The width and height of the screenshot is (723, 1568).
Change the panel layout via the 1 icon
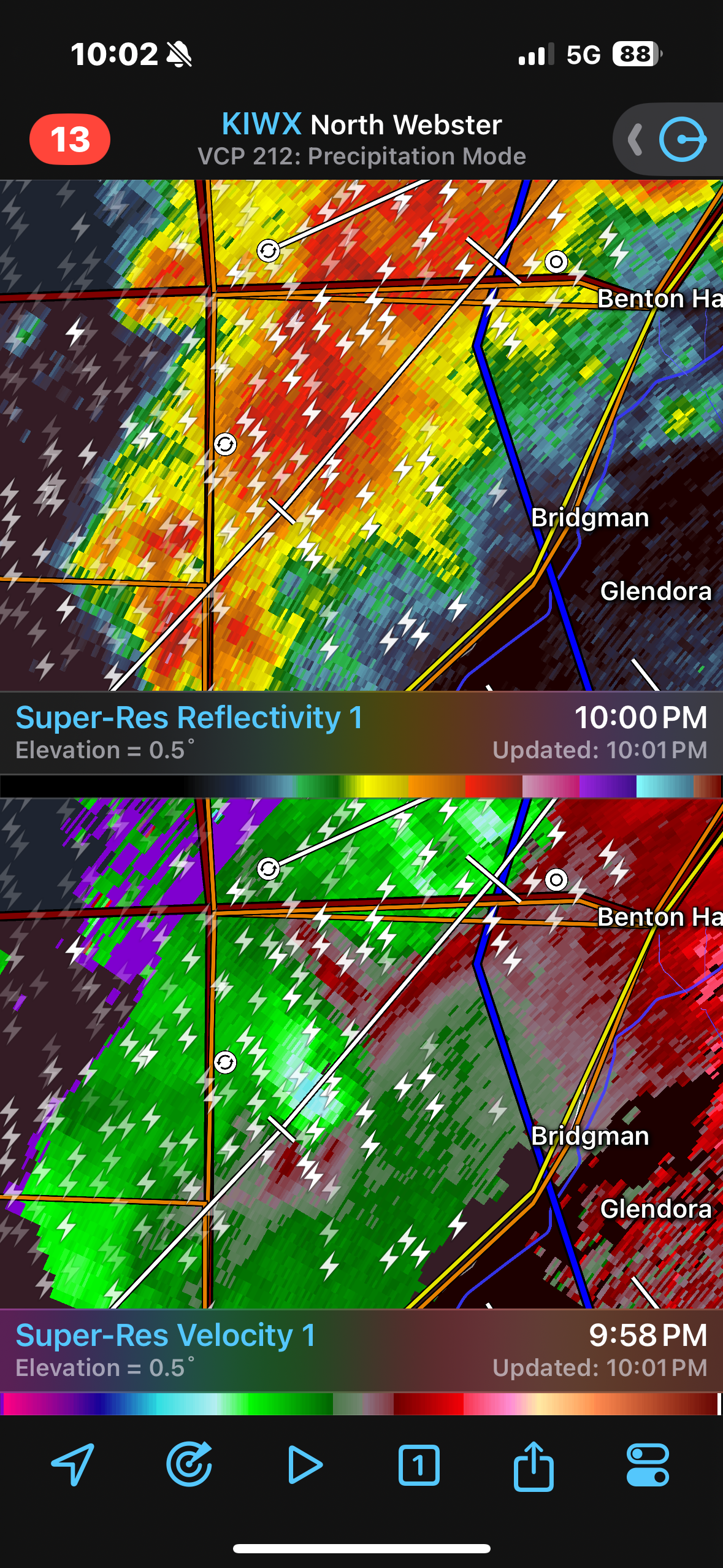(x=419, y=1465)
